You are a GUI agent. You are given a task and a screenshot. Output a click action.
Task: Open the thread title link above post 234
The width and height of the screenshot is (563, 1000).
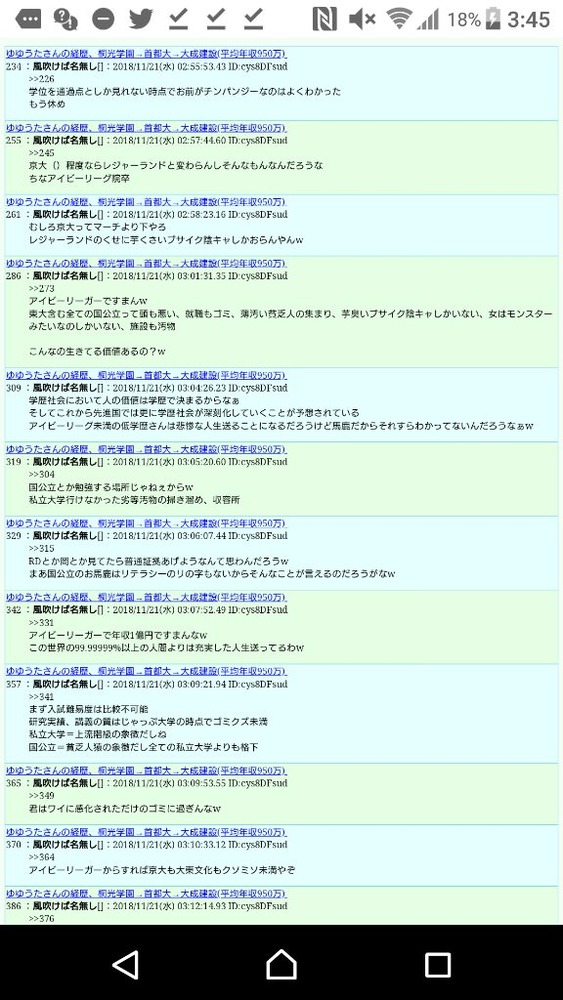tap(146, 54)
